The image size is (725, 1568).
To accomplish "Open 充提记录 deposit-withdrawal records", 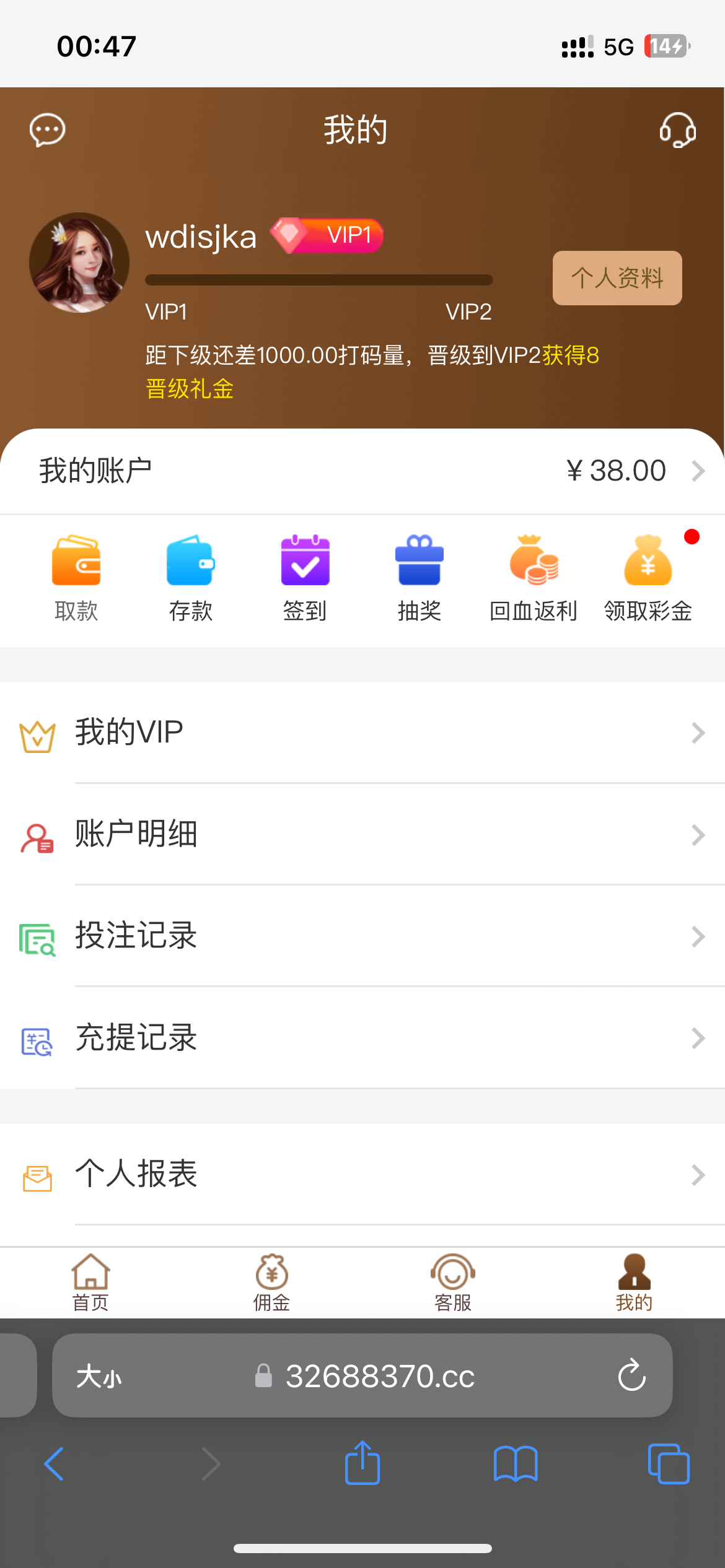I will click(x=362, y=1038).
